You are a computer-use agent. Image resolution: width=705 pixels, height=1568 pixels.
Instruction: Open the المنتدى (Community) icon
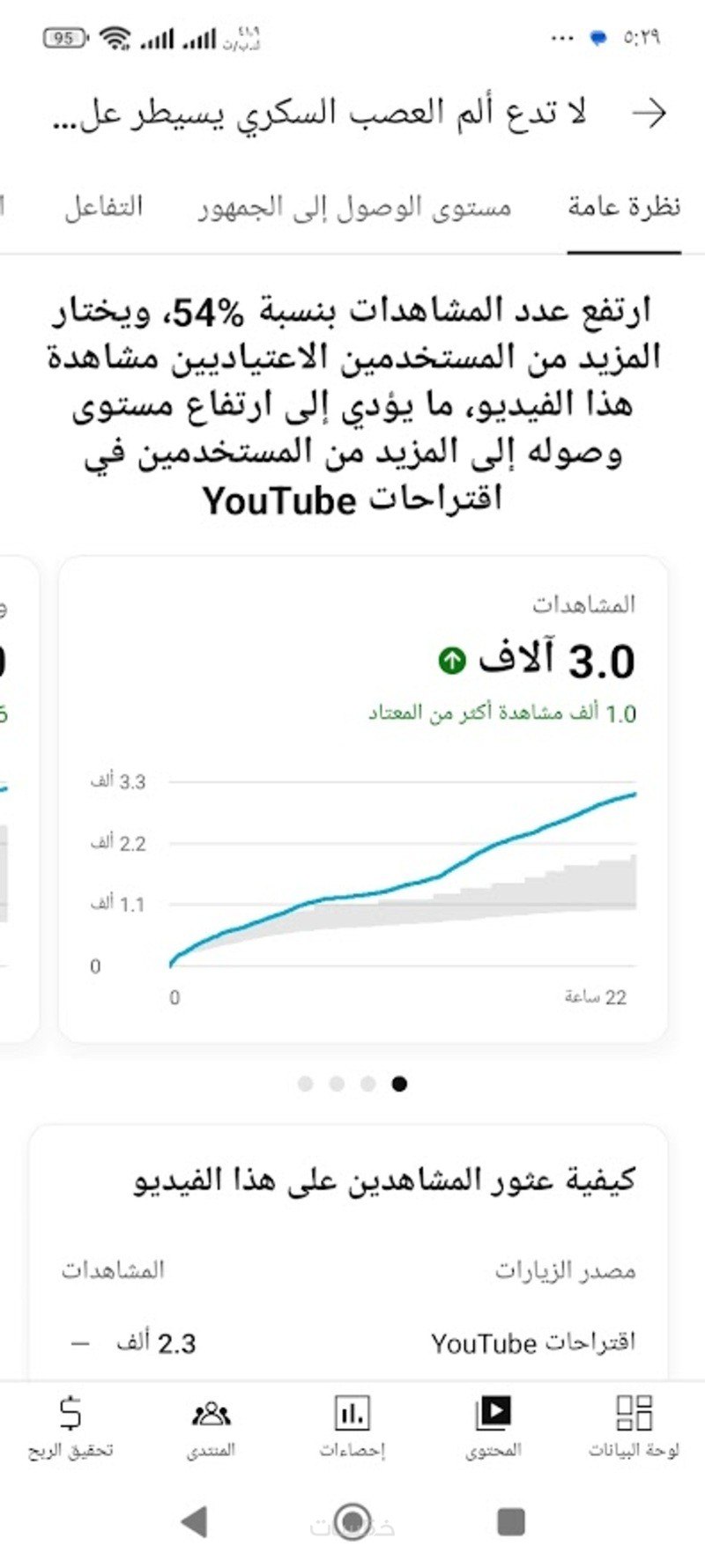point(211,1421)
